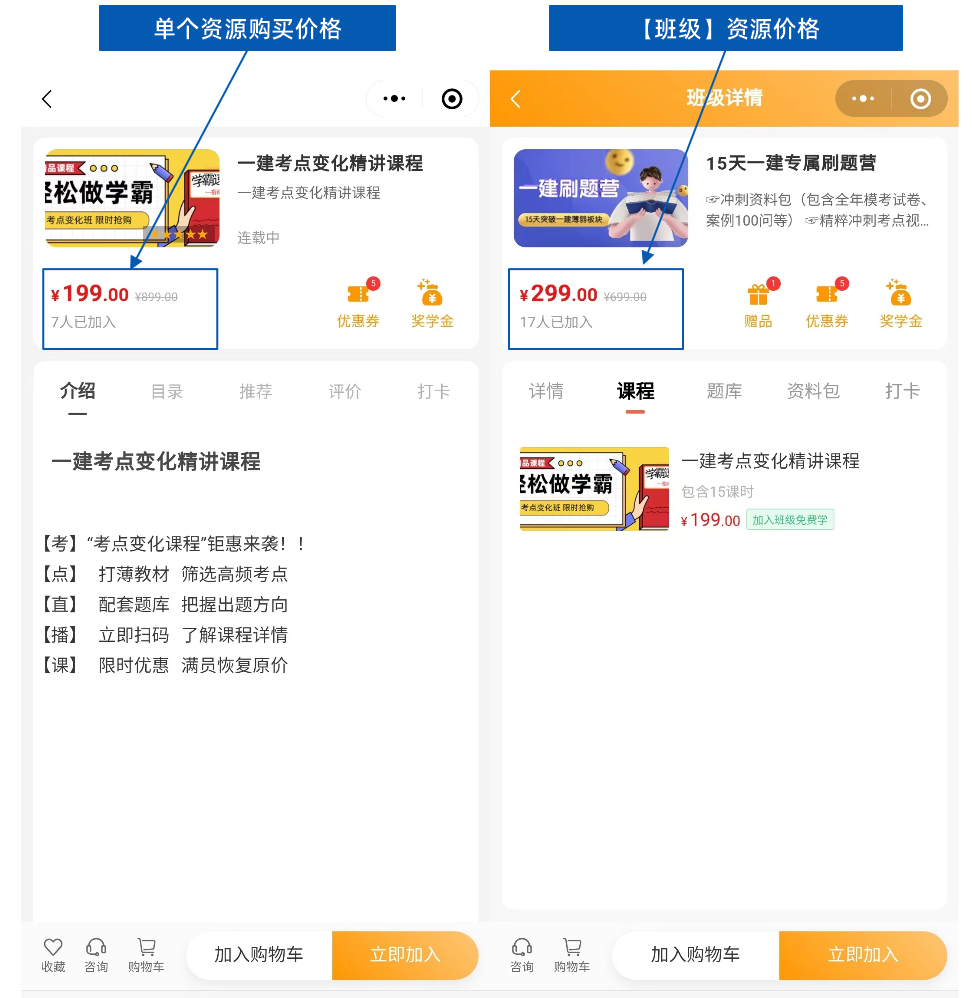The height and width of the screenshot is (998, 972).
Task: Switch to the 资料包 tab
Action: coord(812,392)
